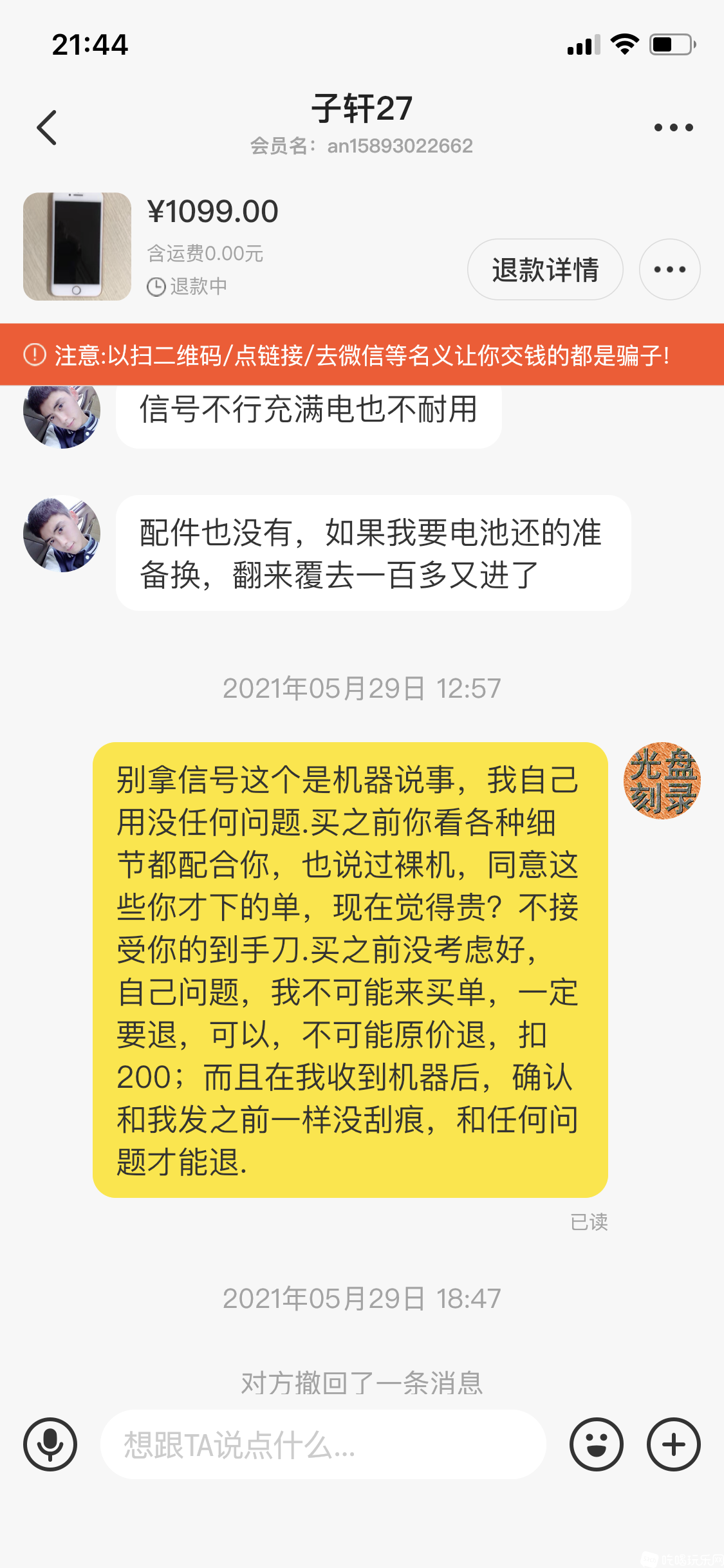This screenshot has width=724, height=1568.
Task: Go back to the previous screen
Action: coord(47,127)
